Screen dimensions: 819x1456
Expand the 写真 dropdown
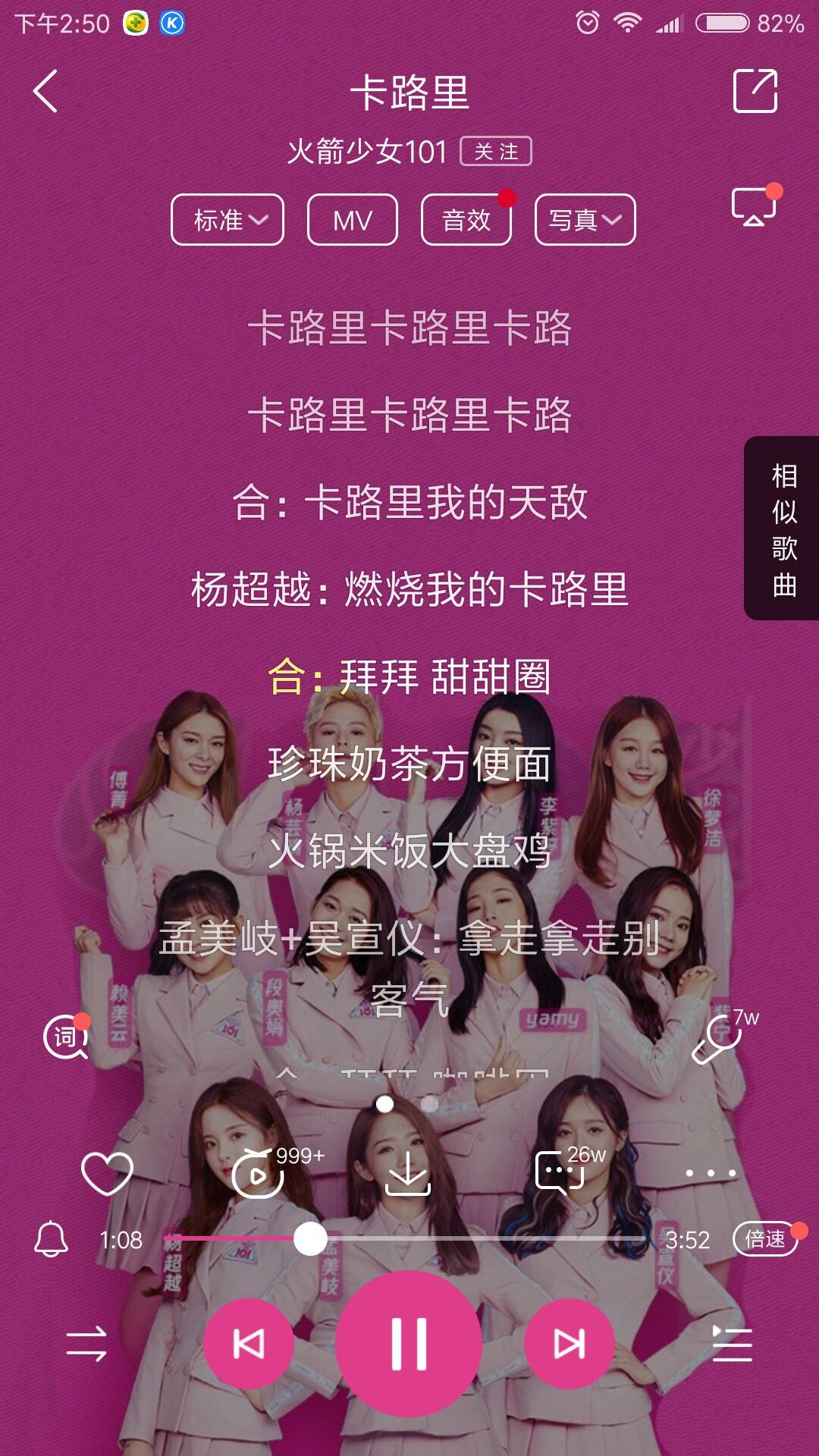tap(585, 220)
